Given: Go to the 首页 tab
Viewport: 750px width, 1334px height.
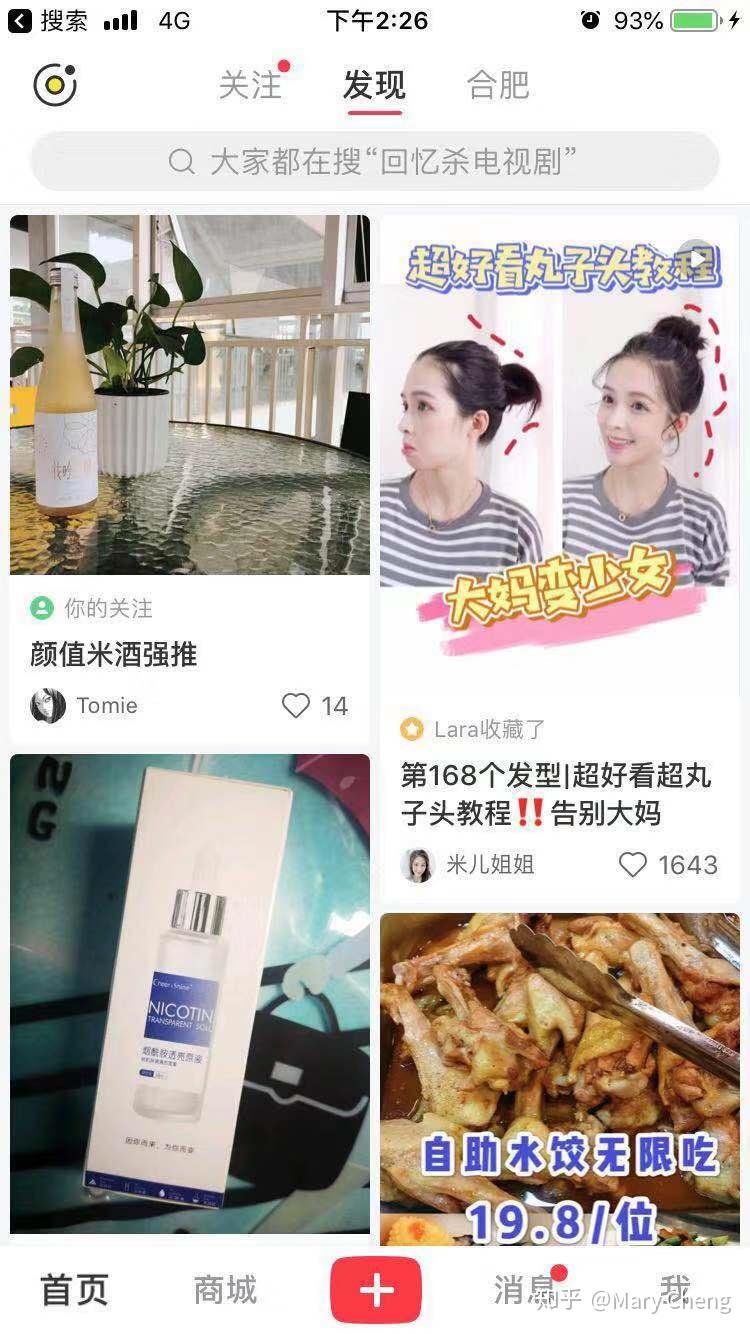Looking at the screenshot, I should pyautogui.click(x=74, y=1290).
